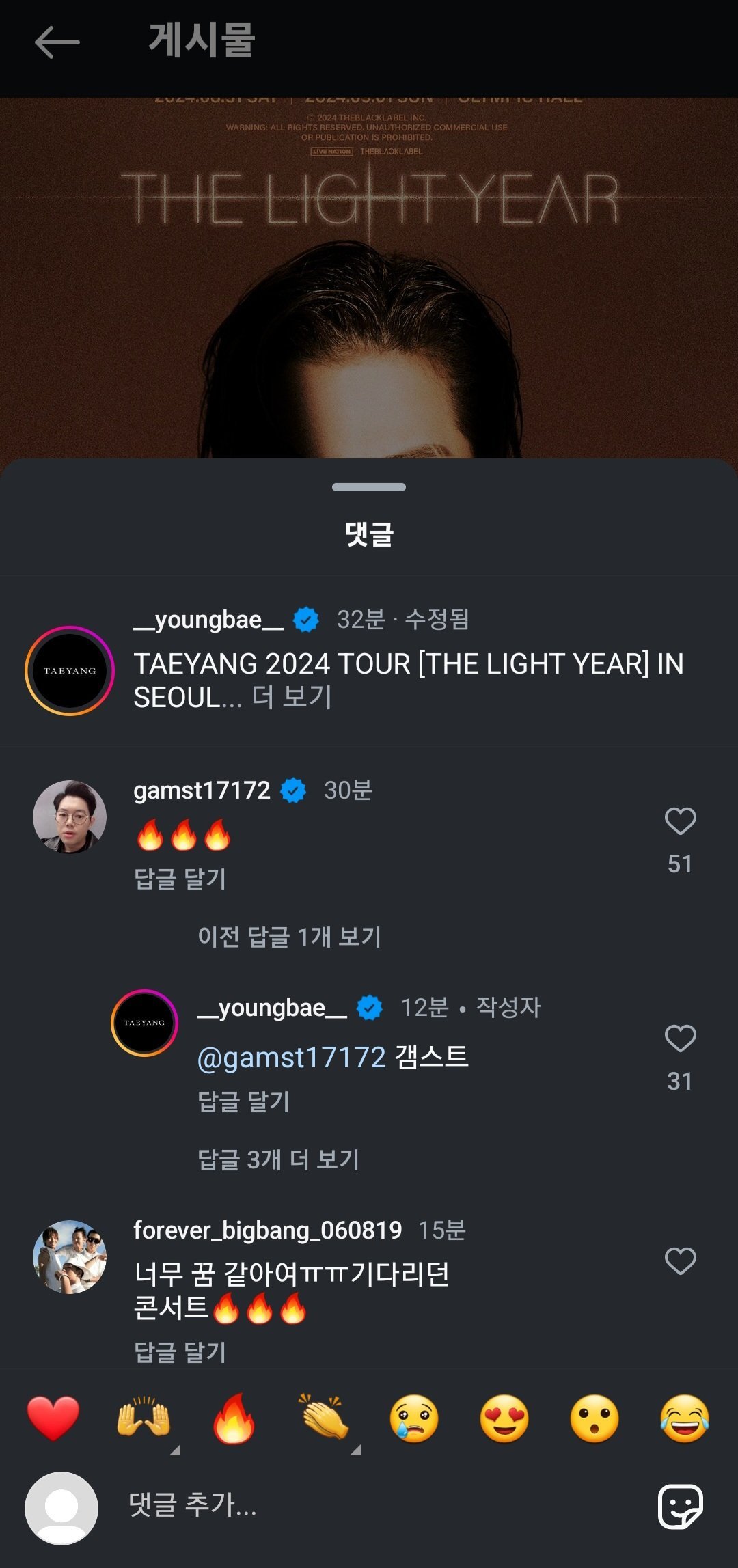Viewport: 738px width, 1568px height.
Task: Reply to gamst17172's comment
Action: click(x=180, y=879)
